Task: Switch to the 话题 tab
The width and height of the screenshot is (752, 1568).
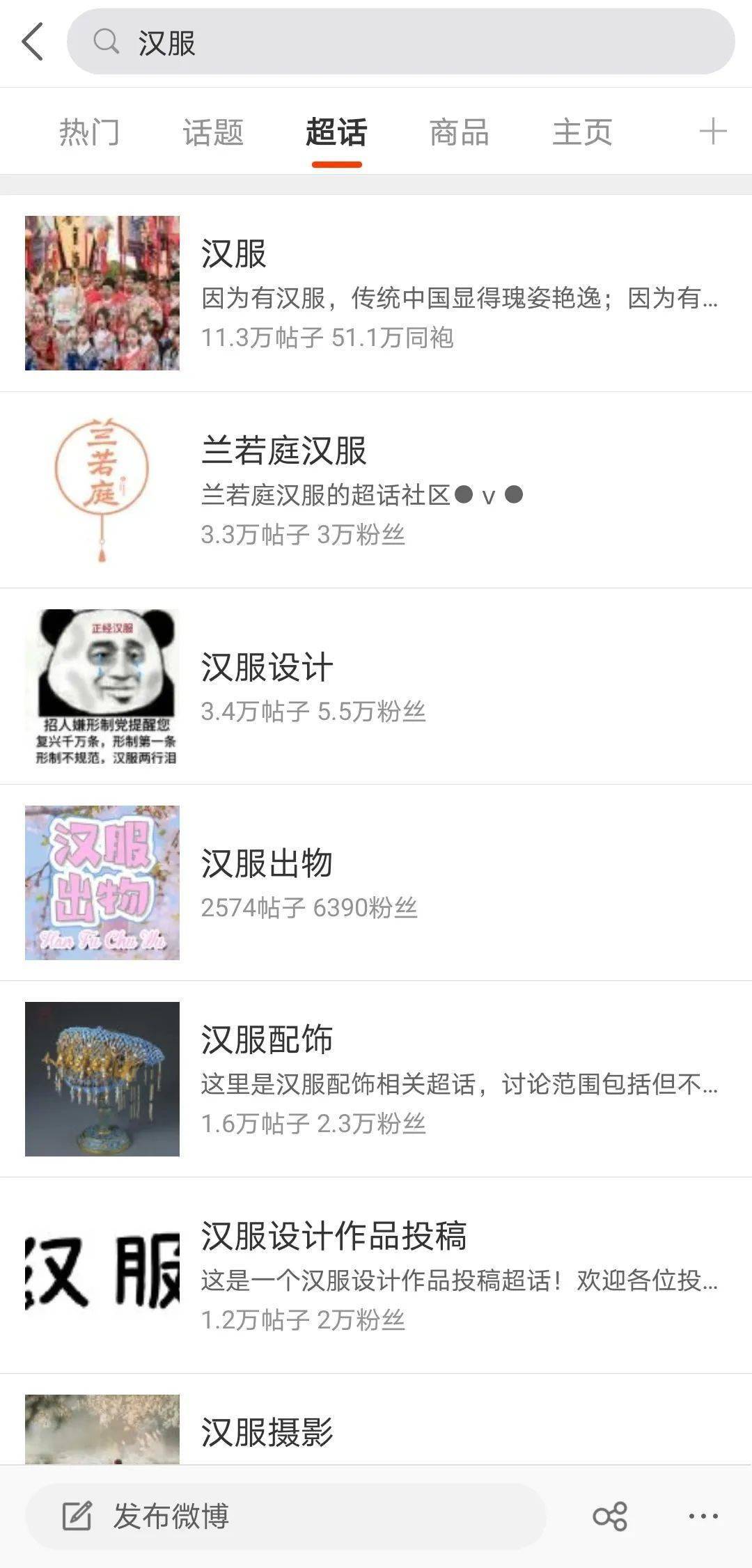Action: (x=213, y=132)
